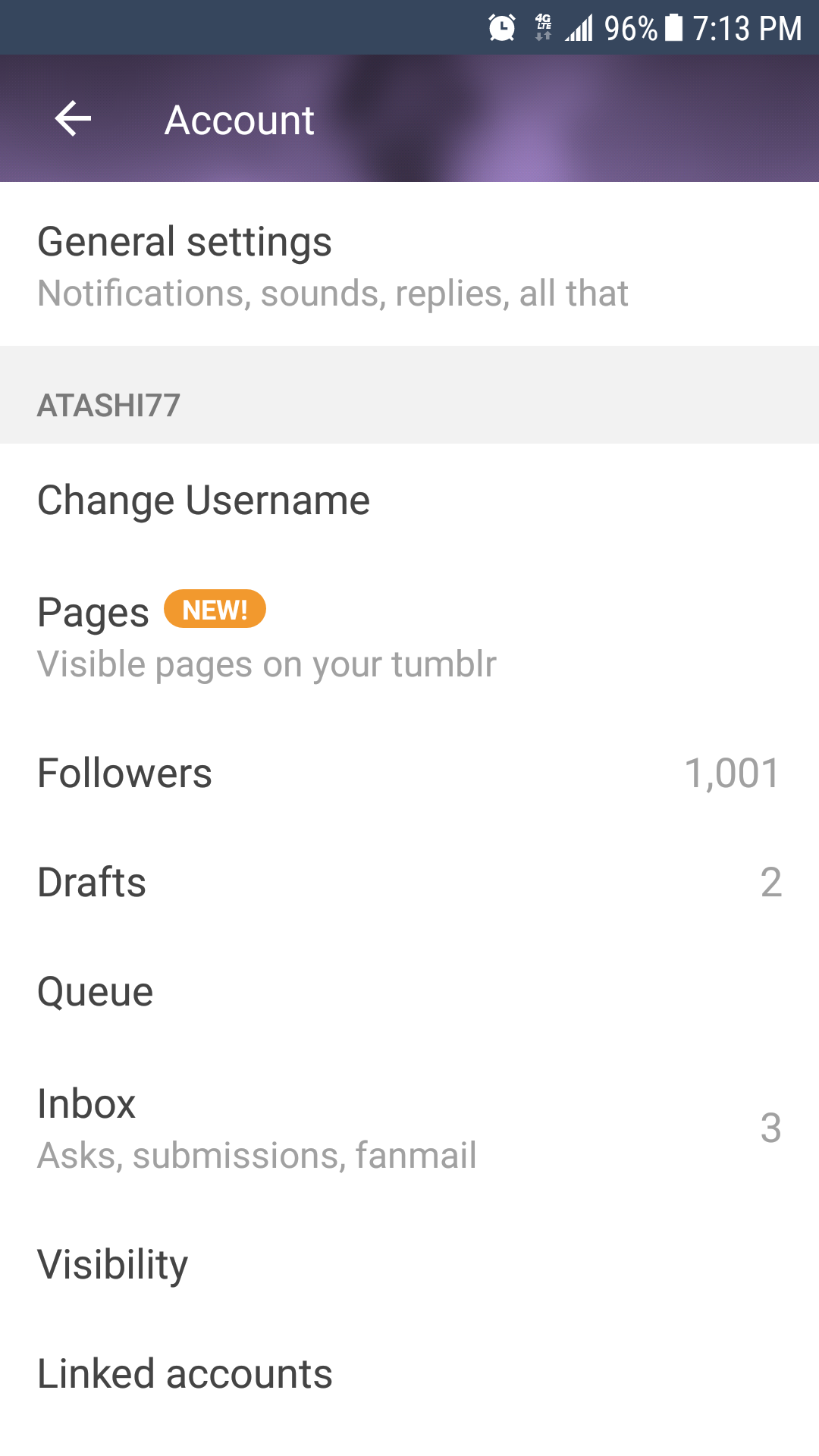Viewport: 819px width, 1456px height.
Task: Open Inbox with asks and fanmail
Action: [409, 1128]
